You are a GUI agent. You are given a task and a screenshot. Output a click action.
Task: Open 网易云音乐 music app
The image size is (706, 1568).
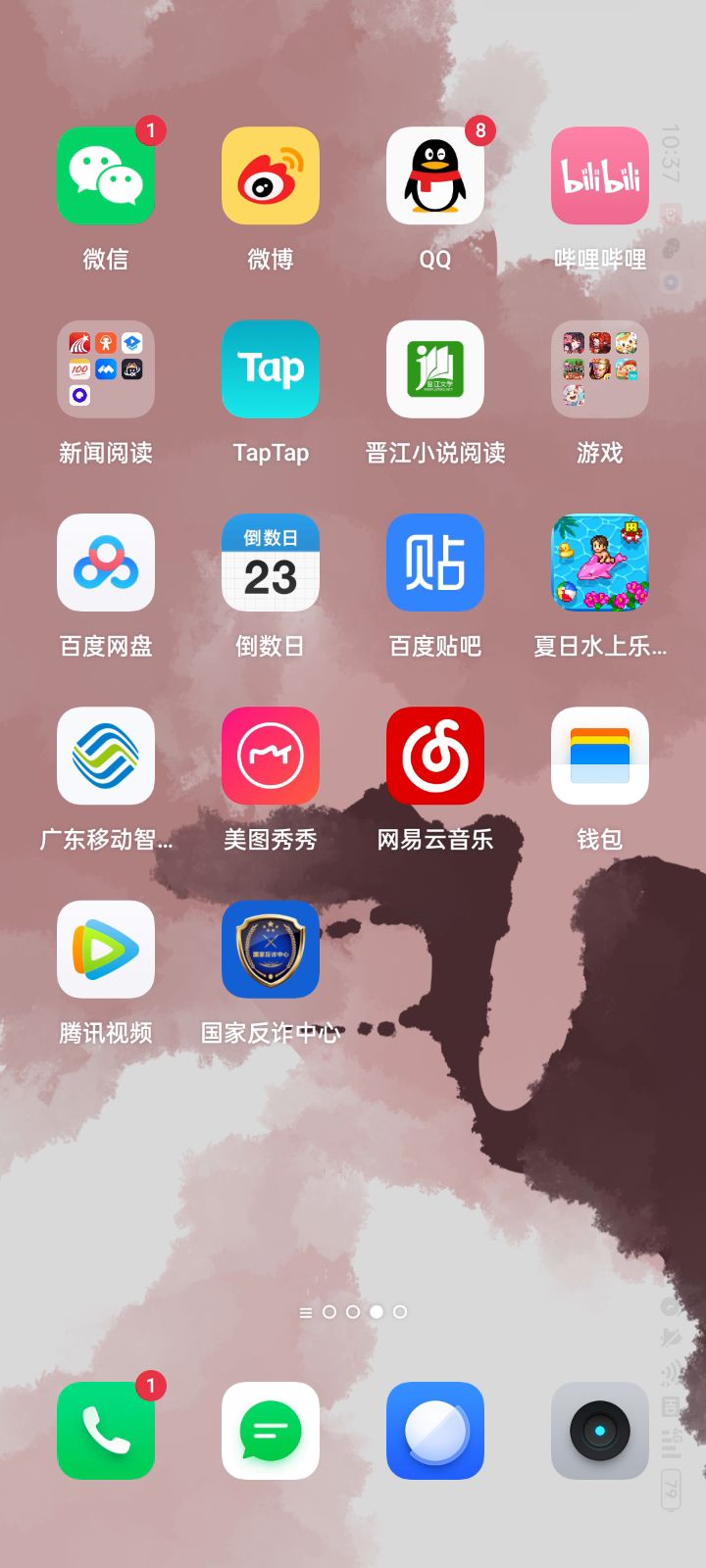point(435,756)
